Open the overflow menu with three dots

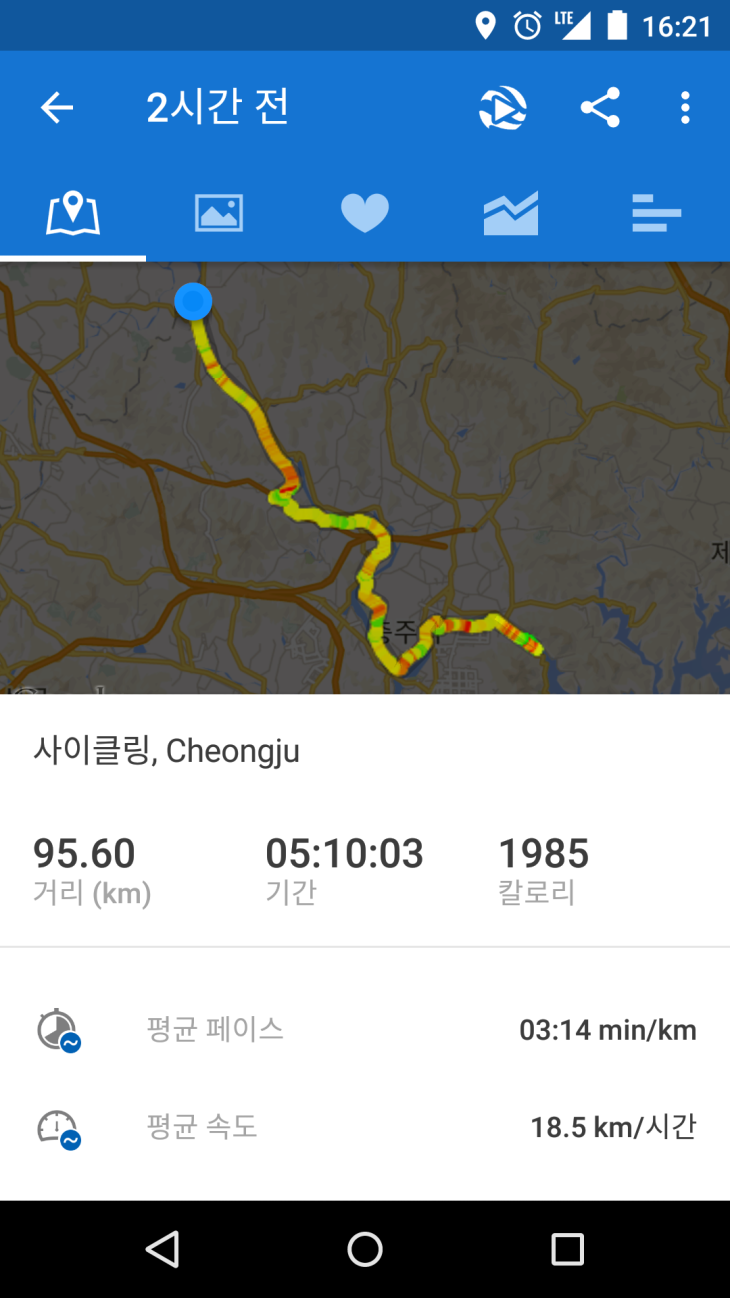pos(685,107)
